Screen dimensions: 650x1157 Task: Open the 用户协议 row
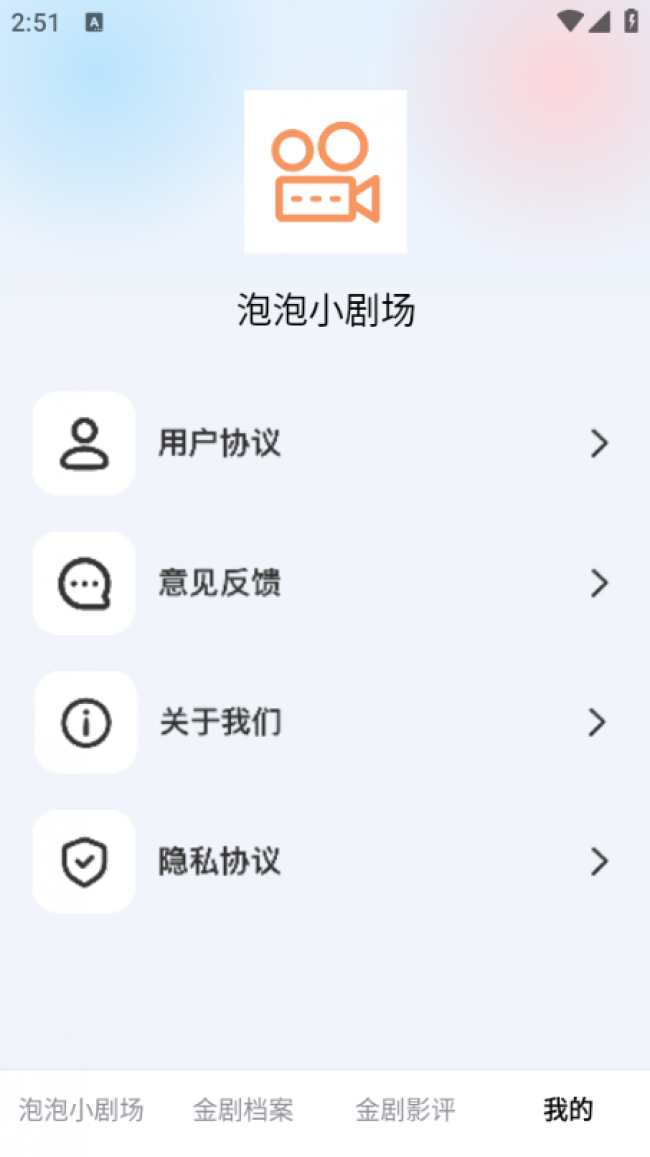[324, 443]
